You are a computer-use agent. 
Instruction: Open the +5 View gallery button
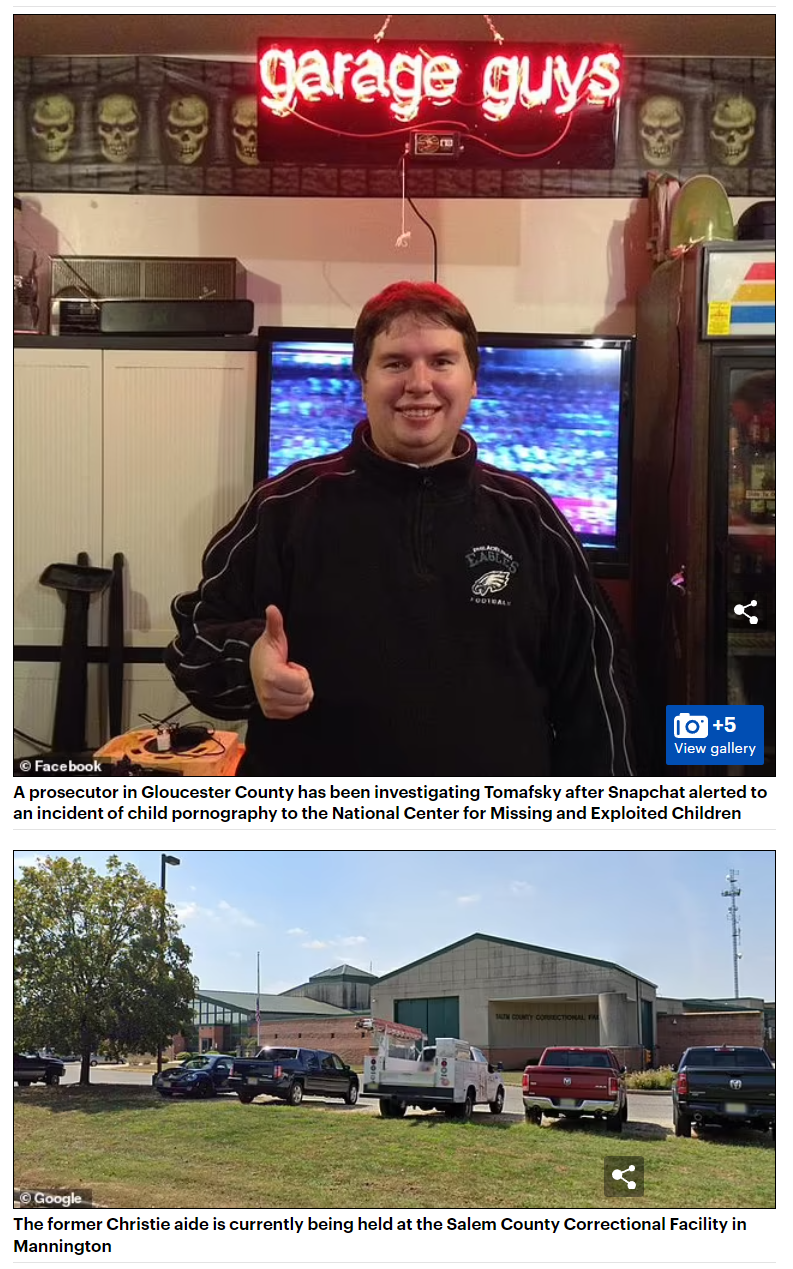715,735
